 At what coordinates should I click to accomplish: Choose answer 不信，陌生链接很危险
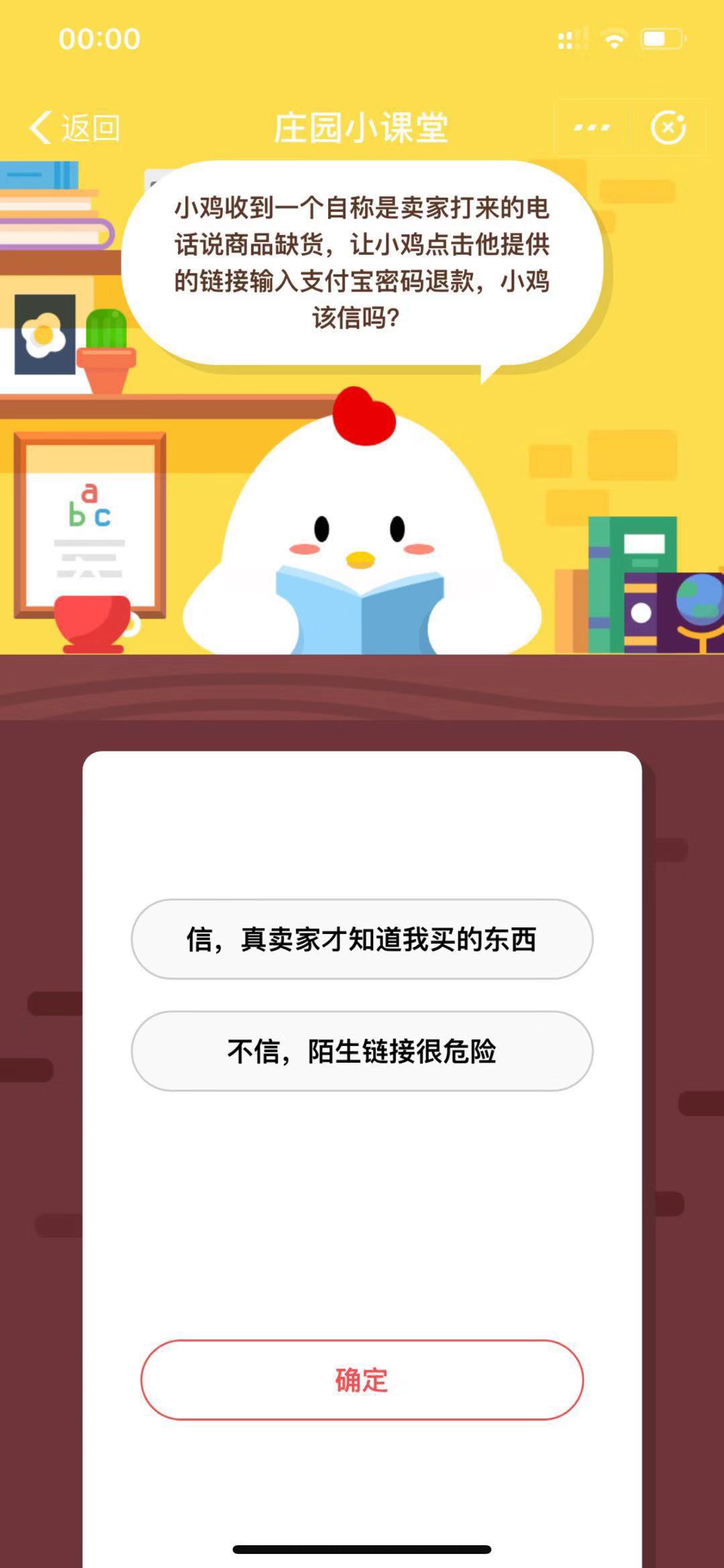click(362, 1051)
